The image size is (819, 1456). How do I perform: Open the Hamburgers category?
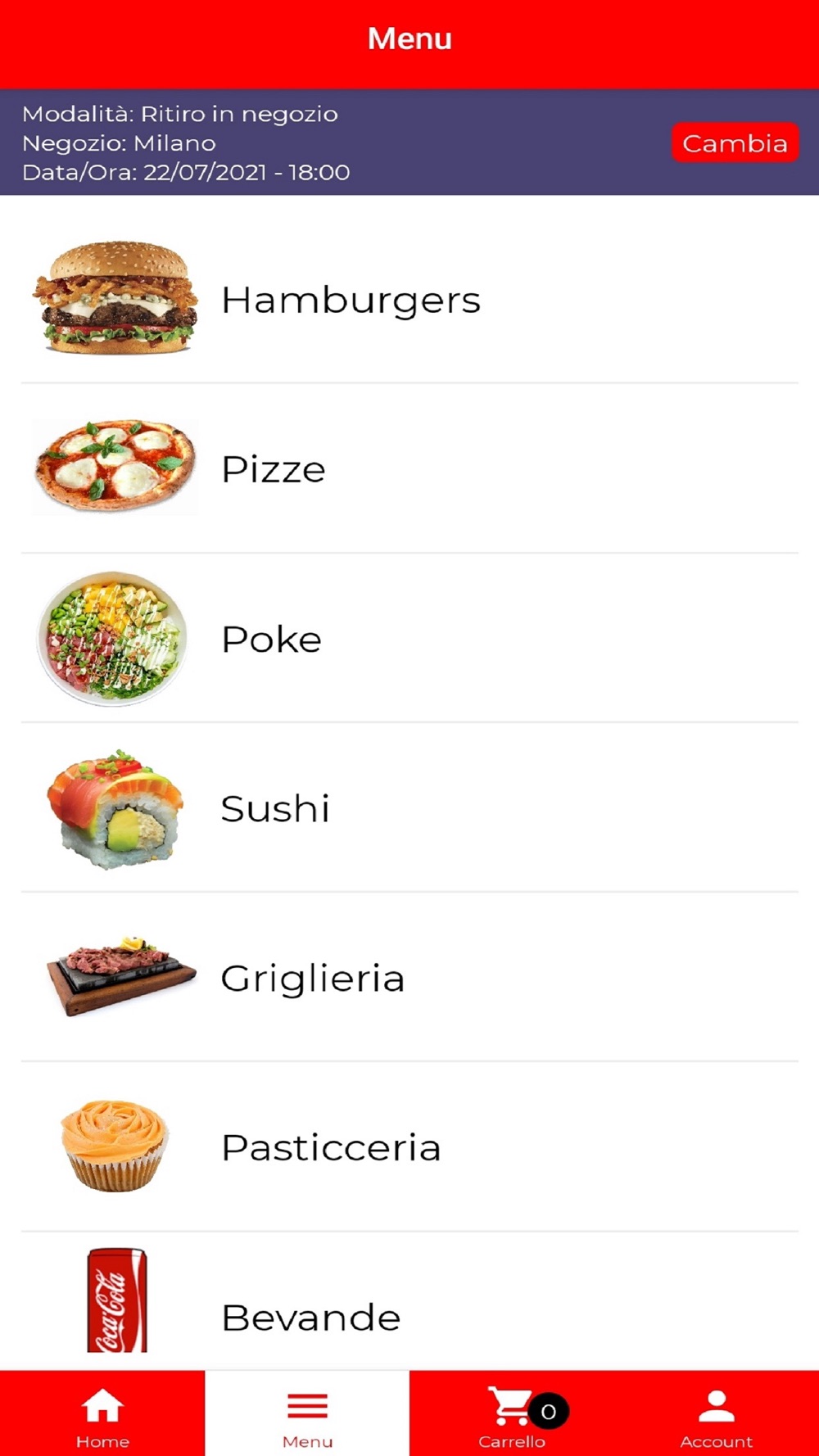pyautogui.click(x=351, y=300)
